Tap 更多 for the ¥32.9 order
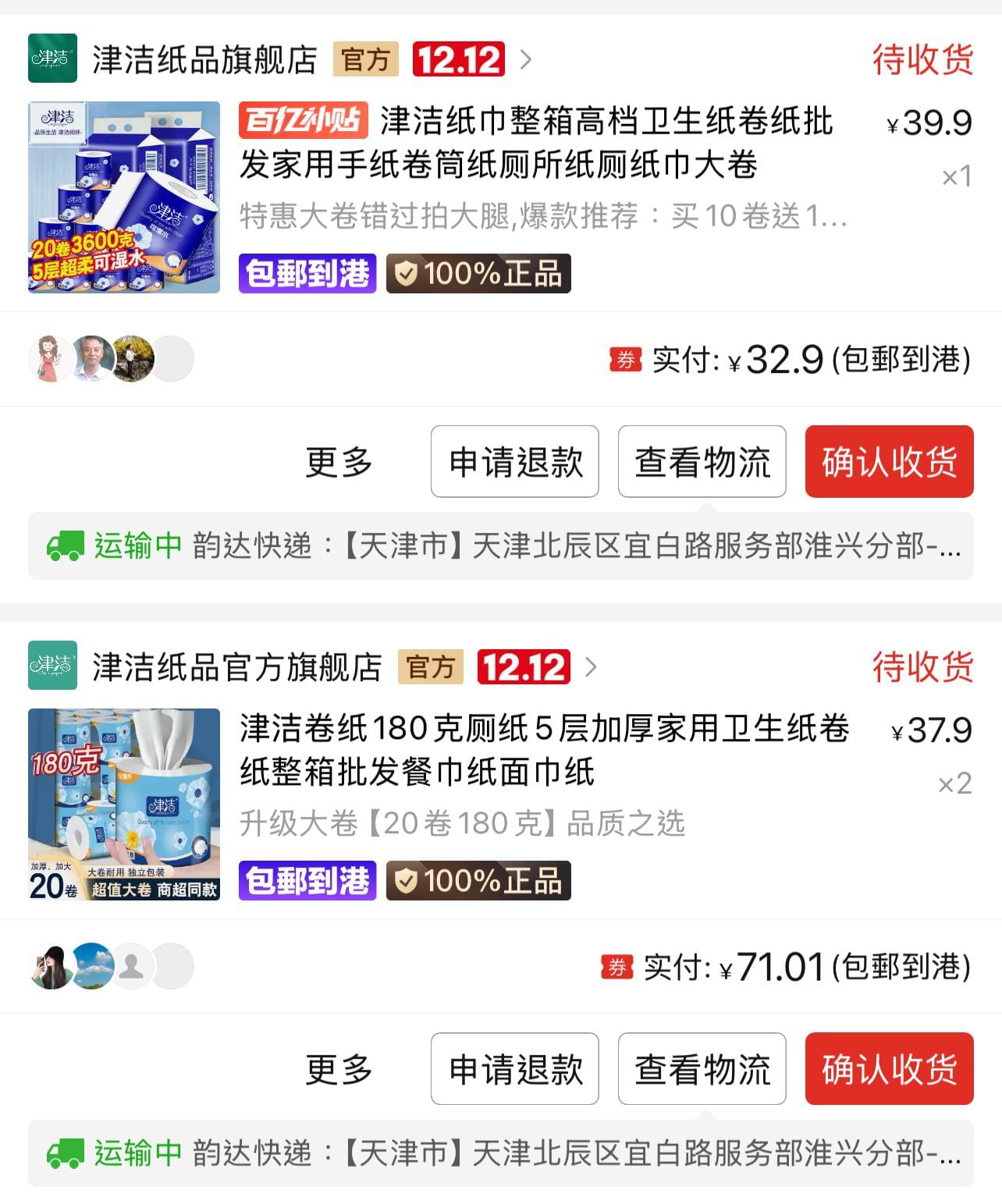This screenshot has width=1002, height=1204. 339,462
